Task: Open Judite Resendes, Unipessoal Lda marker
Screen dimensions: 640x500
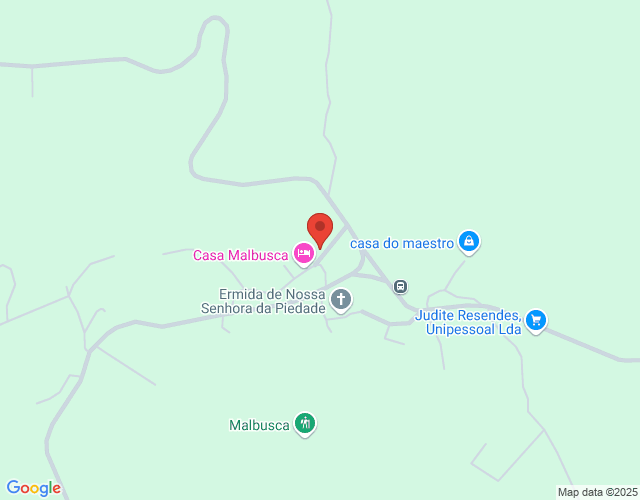Action: pyautogui.click(x=536, y=320)
